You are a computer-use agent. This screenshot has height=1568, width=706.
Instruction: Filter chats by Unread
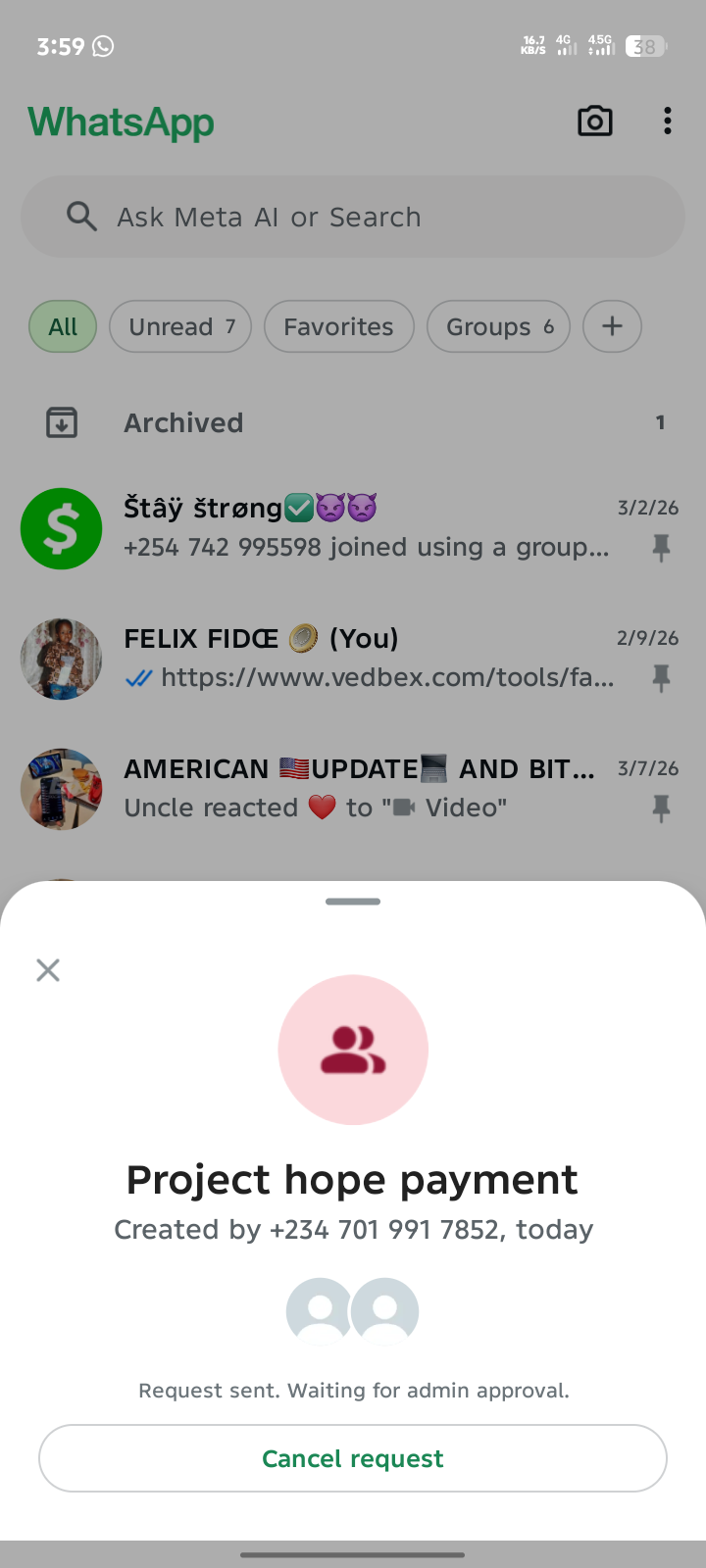point(180,326)
